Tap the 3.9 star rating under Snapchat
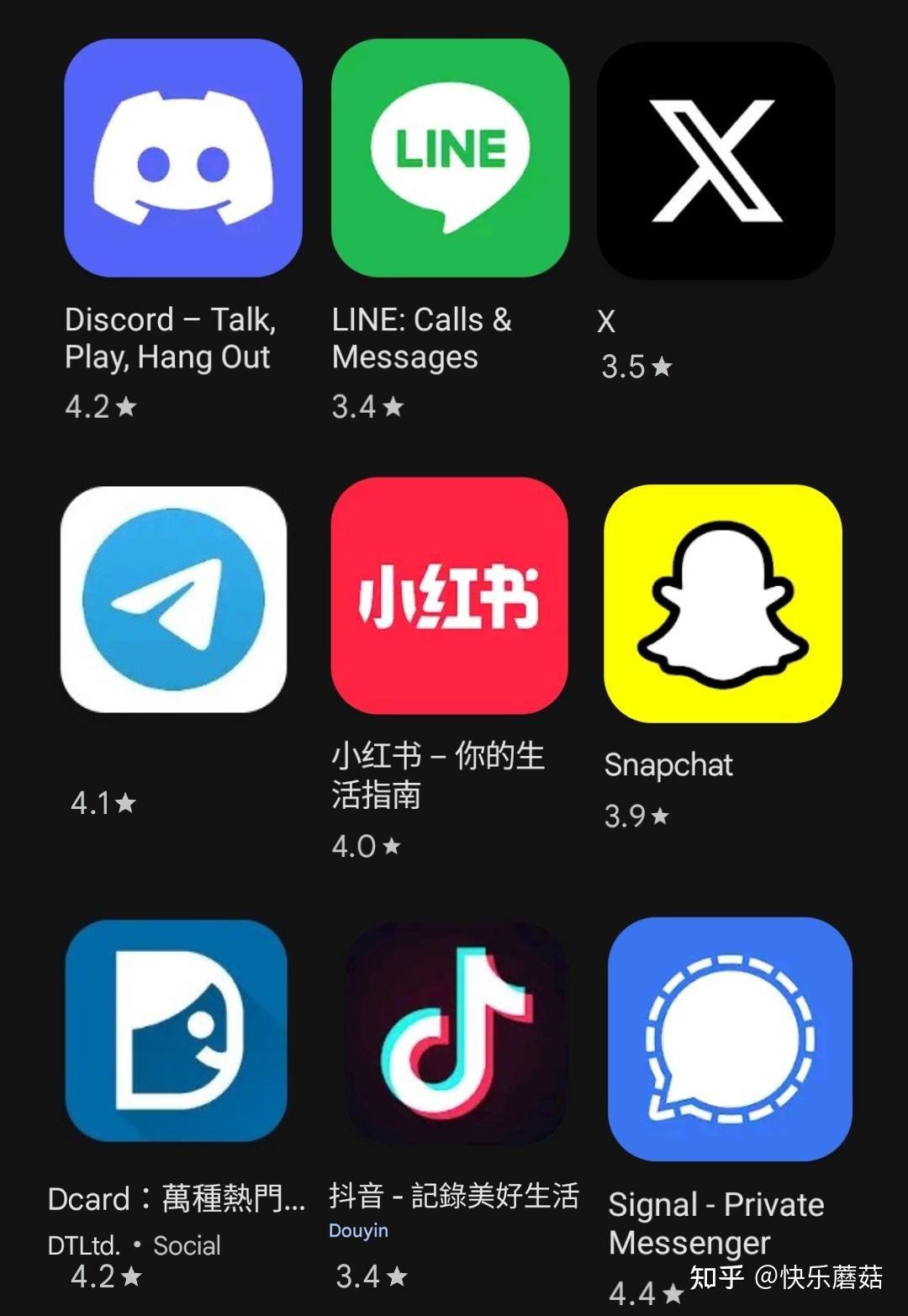The image size is (908, 1316). pos(636,814)
